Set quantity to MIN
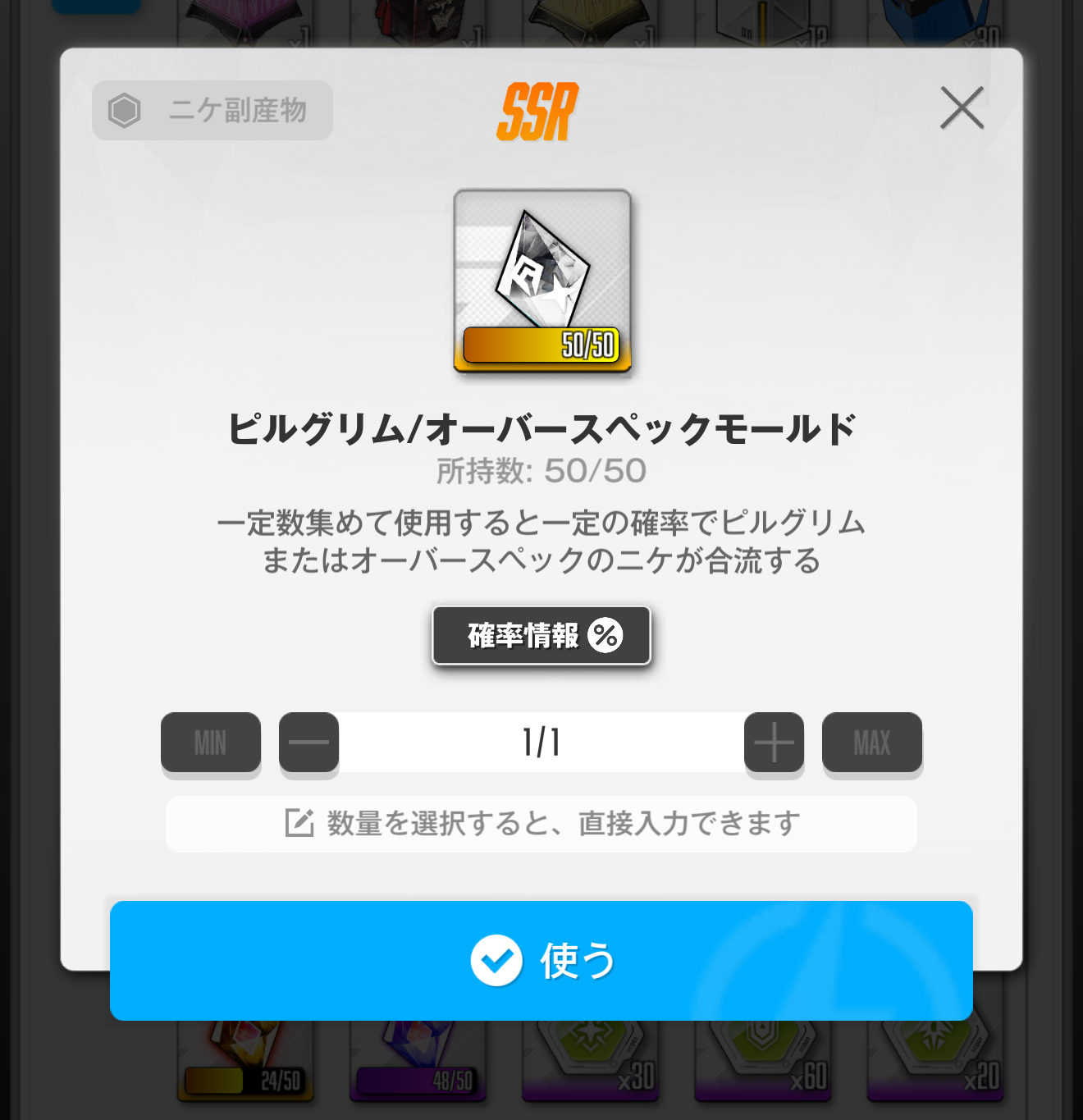Viewport: 1083px width, 1120px height. [211, 743]
